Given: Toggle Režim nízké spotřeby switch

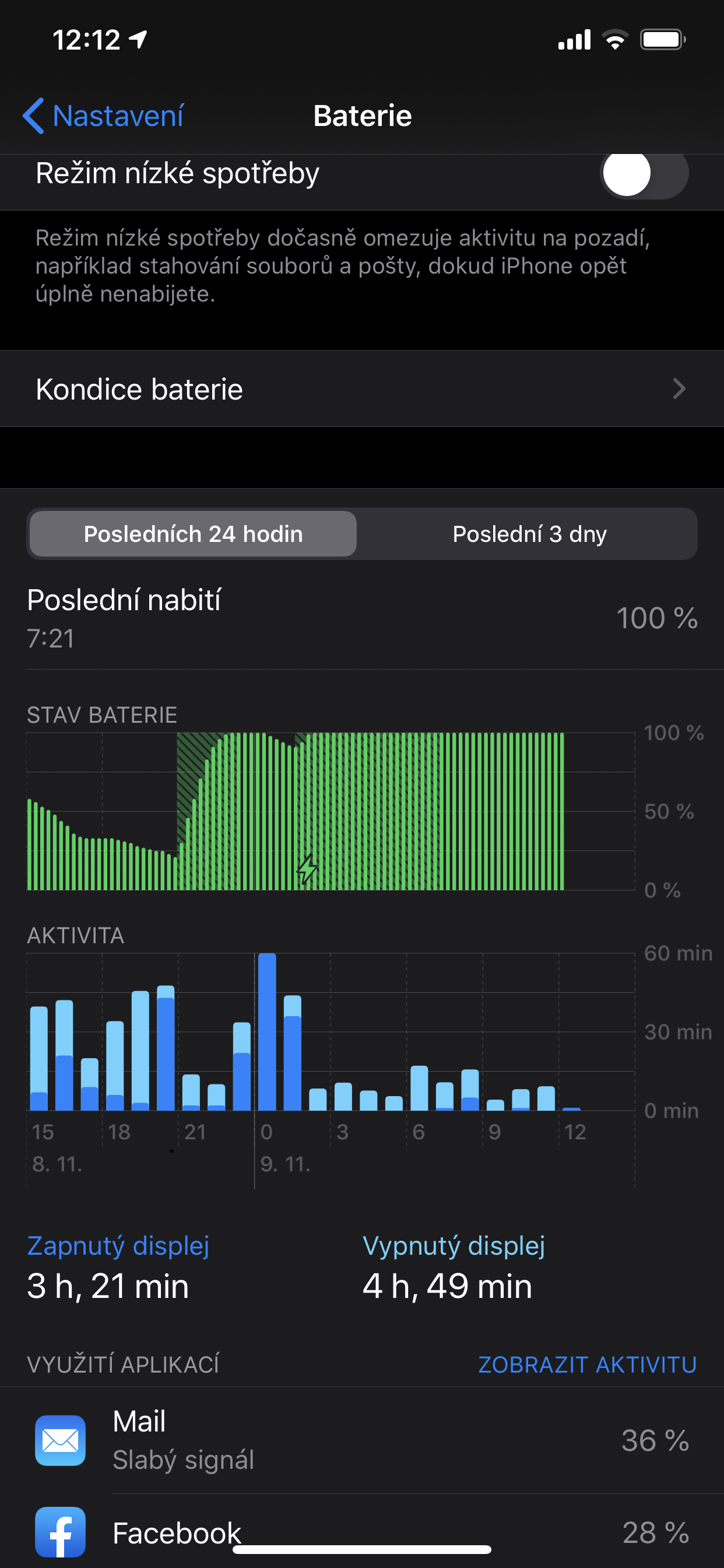Looking at the screenshot, I should [x=644, y=174].
